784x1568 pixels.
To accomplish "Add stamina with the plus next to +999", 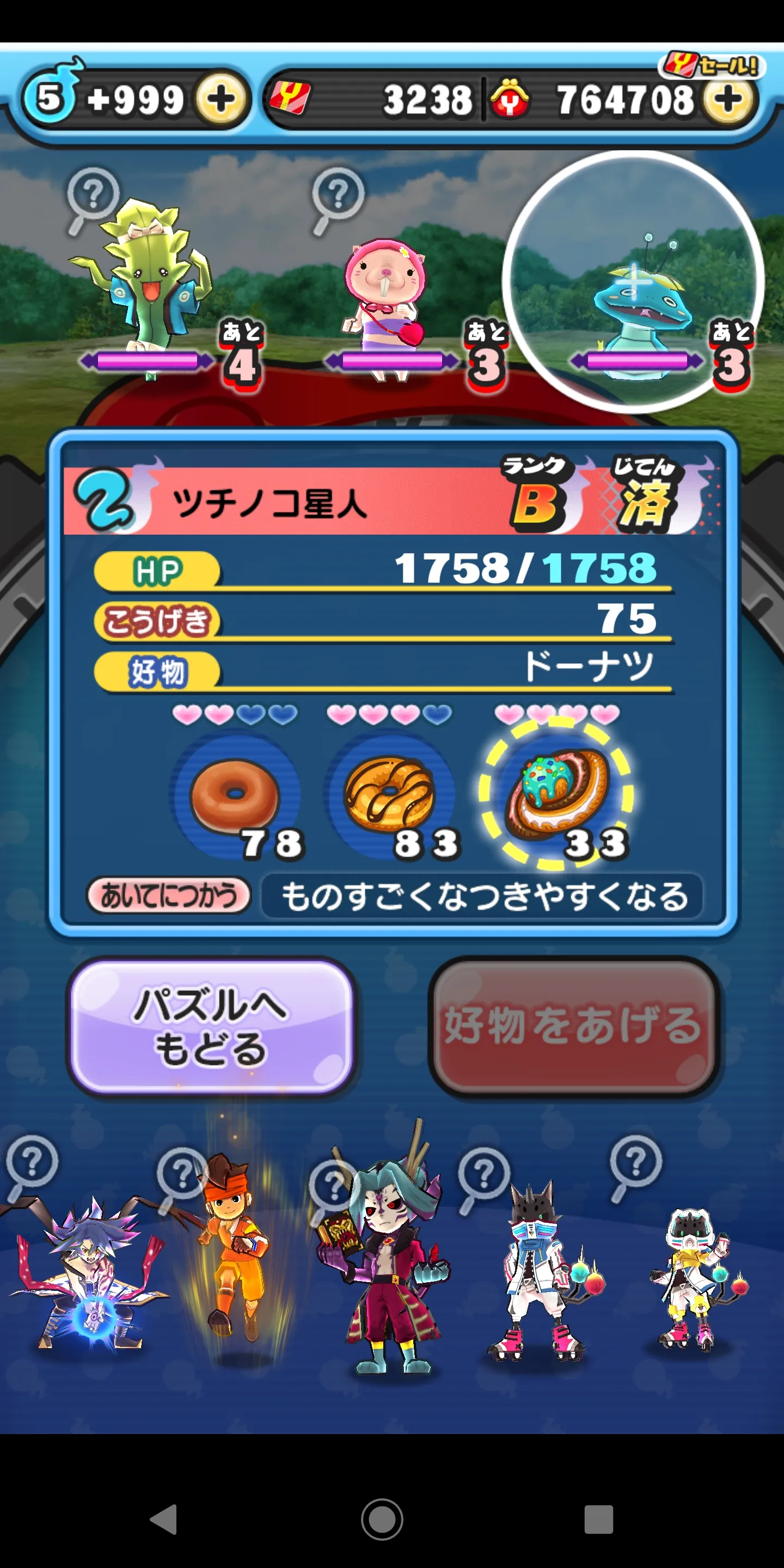I will pyautogui.click(x=220, y=99).
